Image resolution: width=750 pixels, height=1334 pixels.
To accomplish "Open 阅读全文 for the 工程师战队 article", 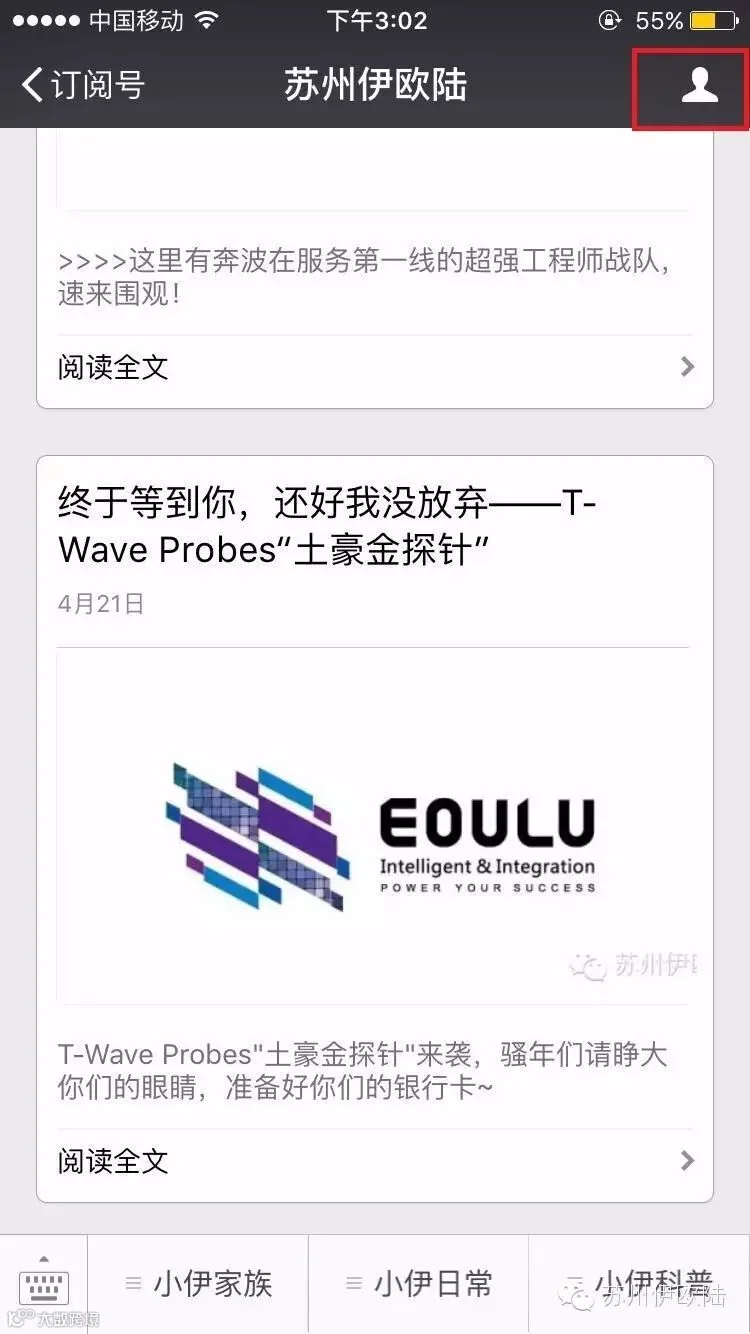I will 375,367.
